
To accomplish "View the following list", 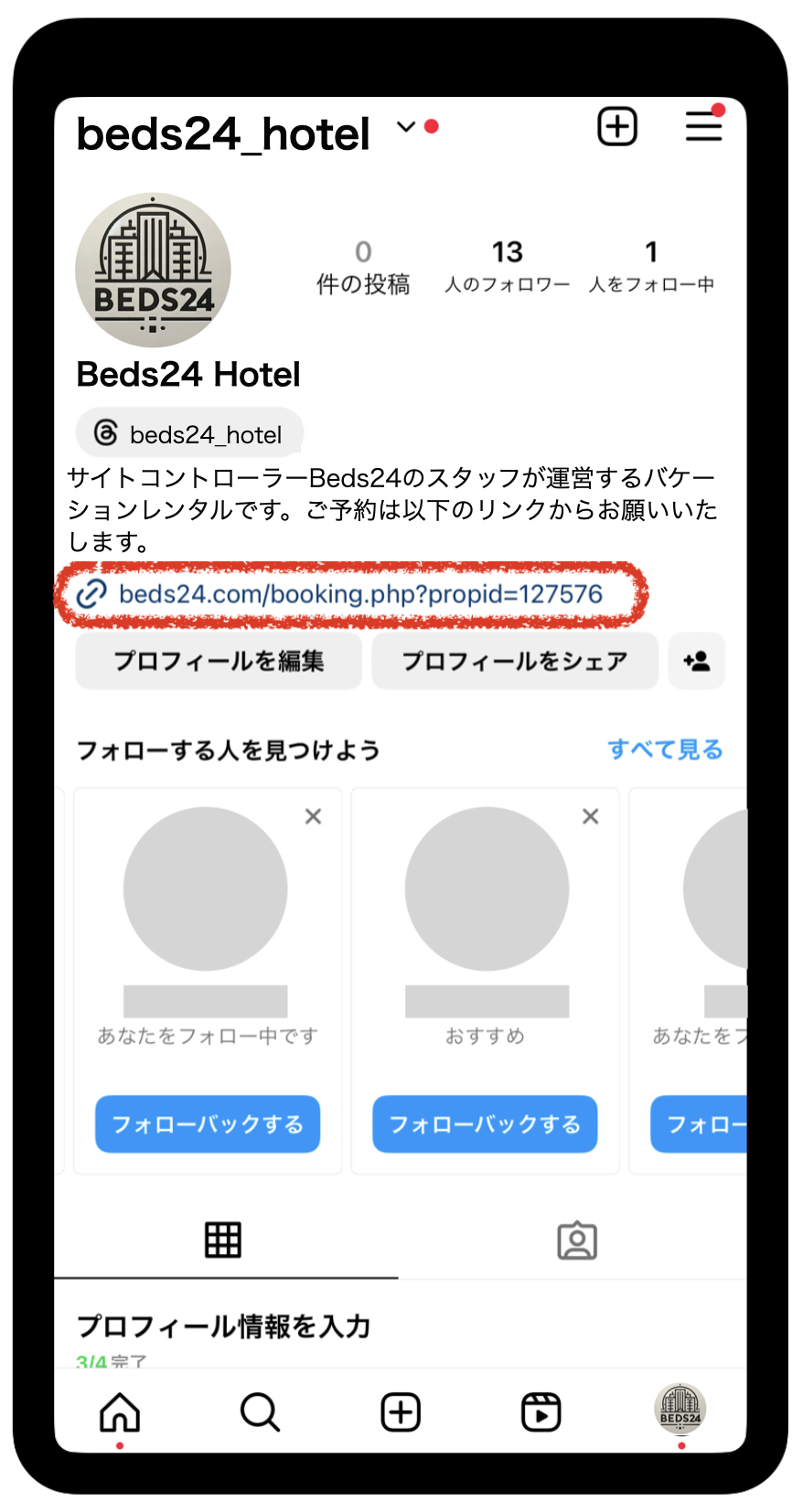I will (651, 266).
